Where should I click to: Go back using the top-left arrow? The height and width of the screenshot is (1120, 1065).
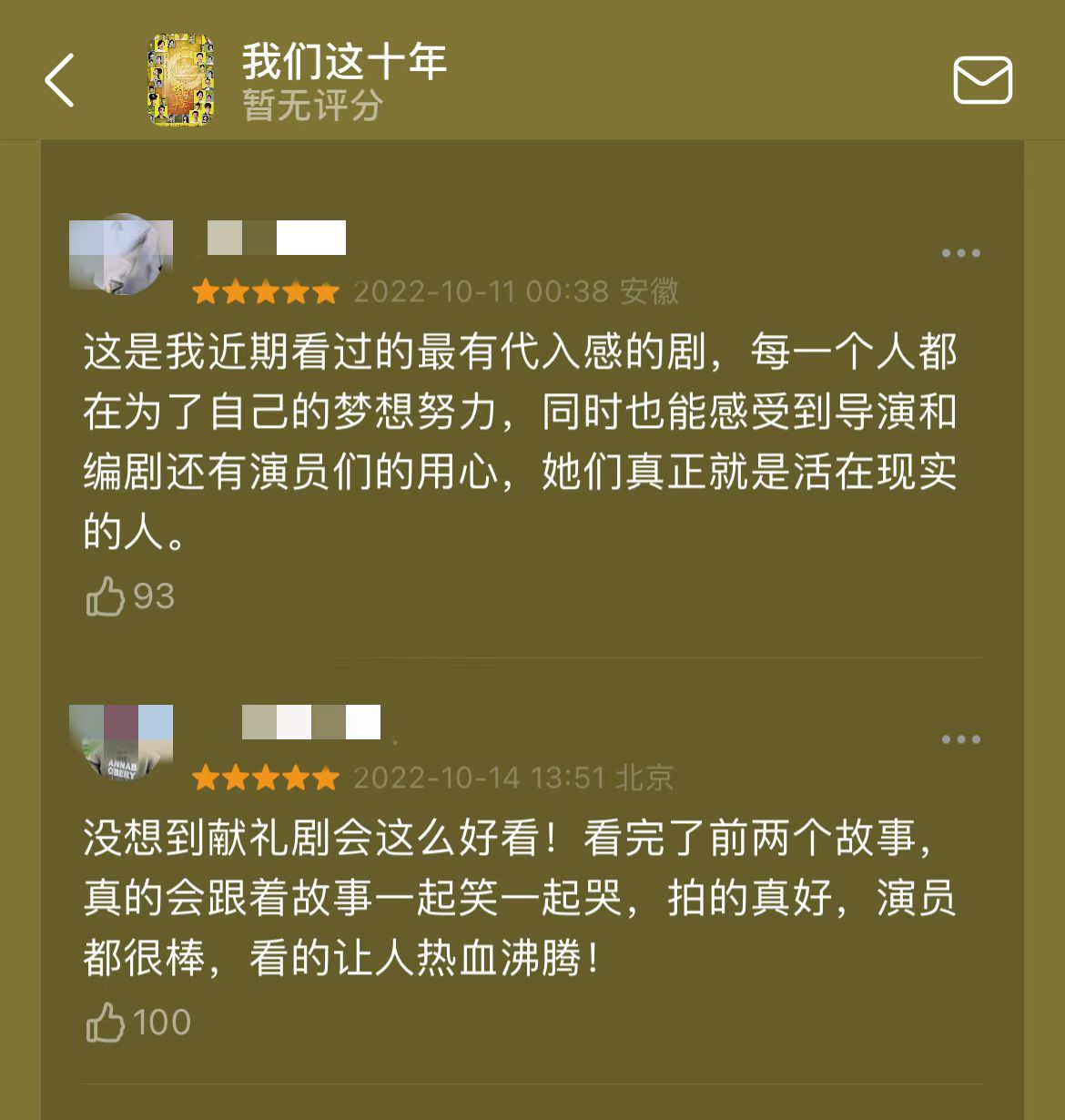60,80
